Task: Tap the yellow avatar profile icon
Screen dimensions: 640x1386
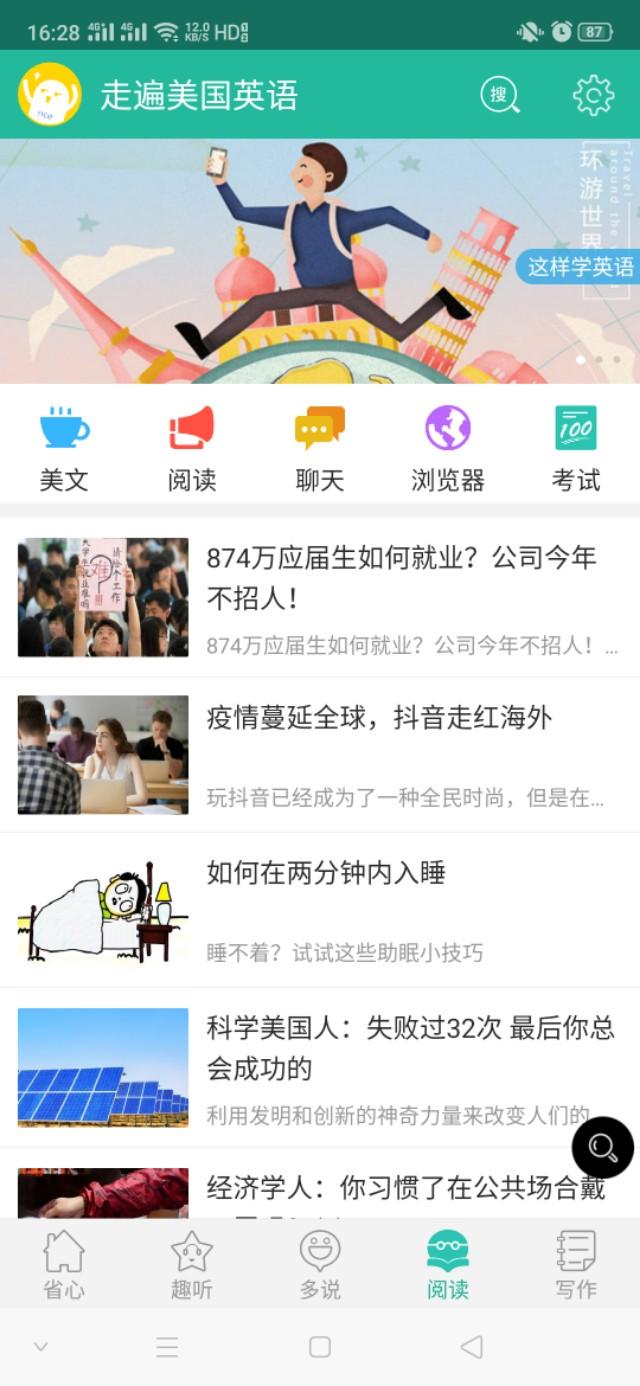Action: click(x=49, y=95)
